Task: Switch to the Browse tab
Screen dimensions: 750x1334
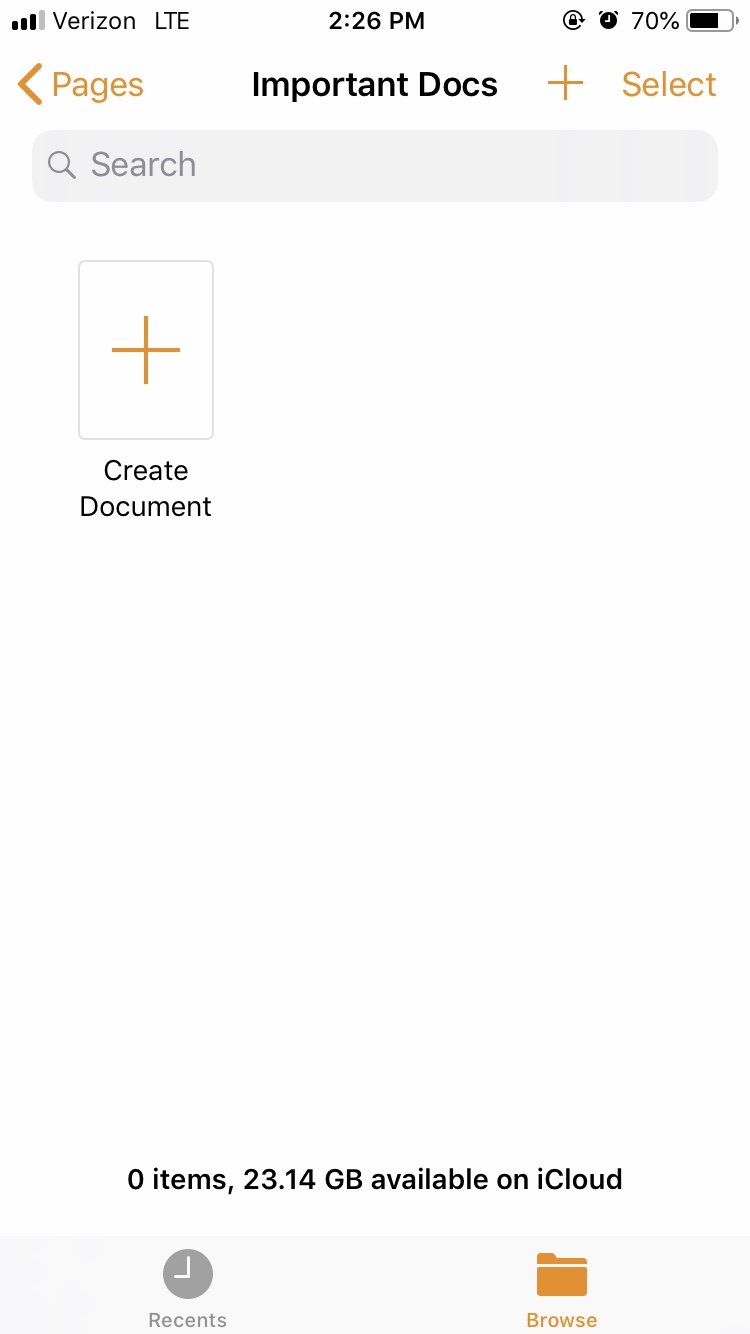Action: pos(562,1287)
